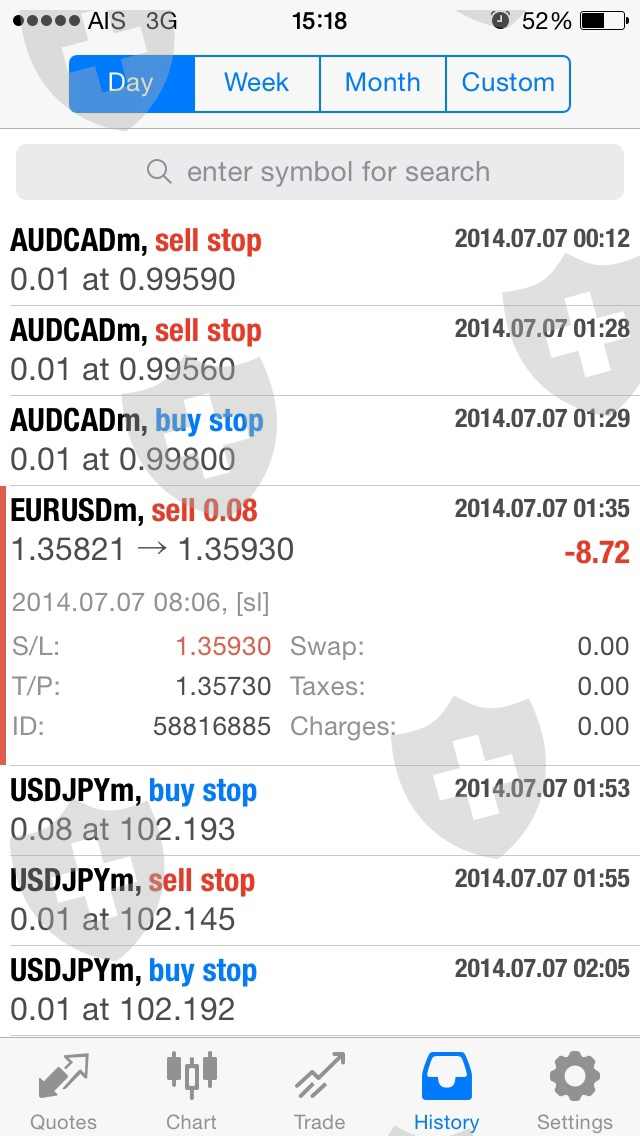
Task: Collapse the EURUSDm sell 0.08 details
Action: (x=320, y=530)
